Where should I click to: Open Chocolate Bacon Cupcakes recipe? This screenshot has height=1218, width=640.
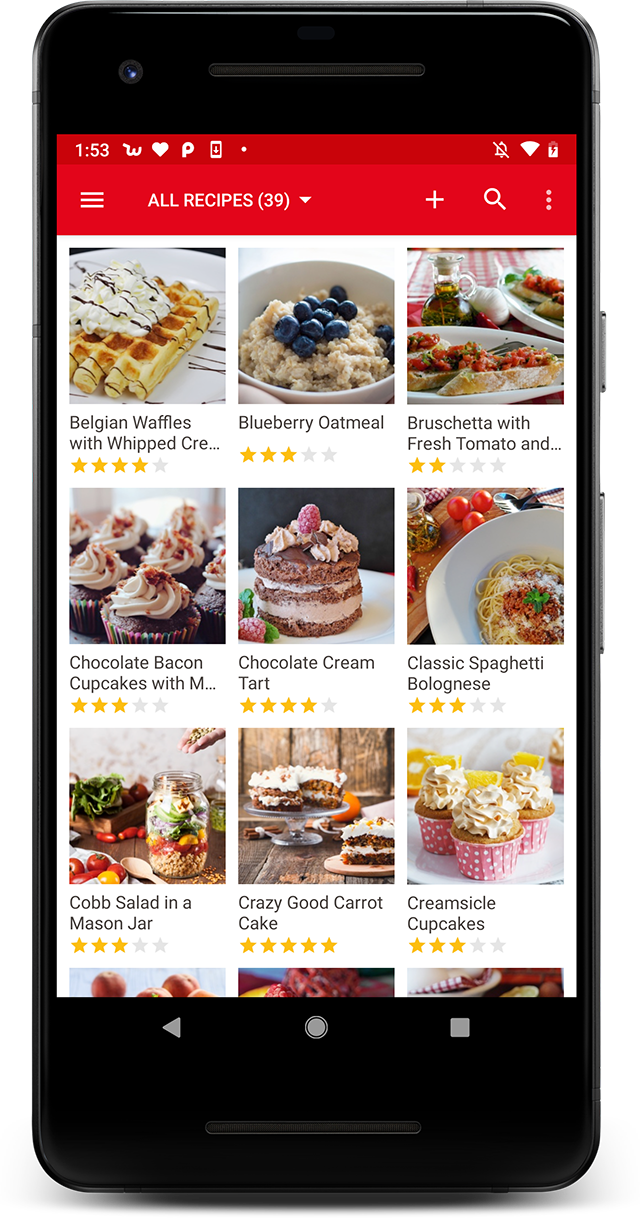(147, 601)
